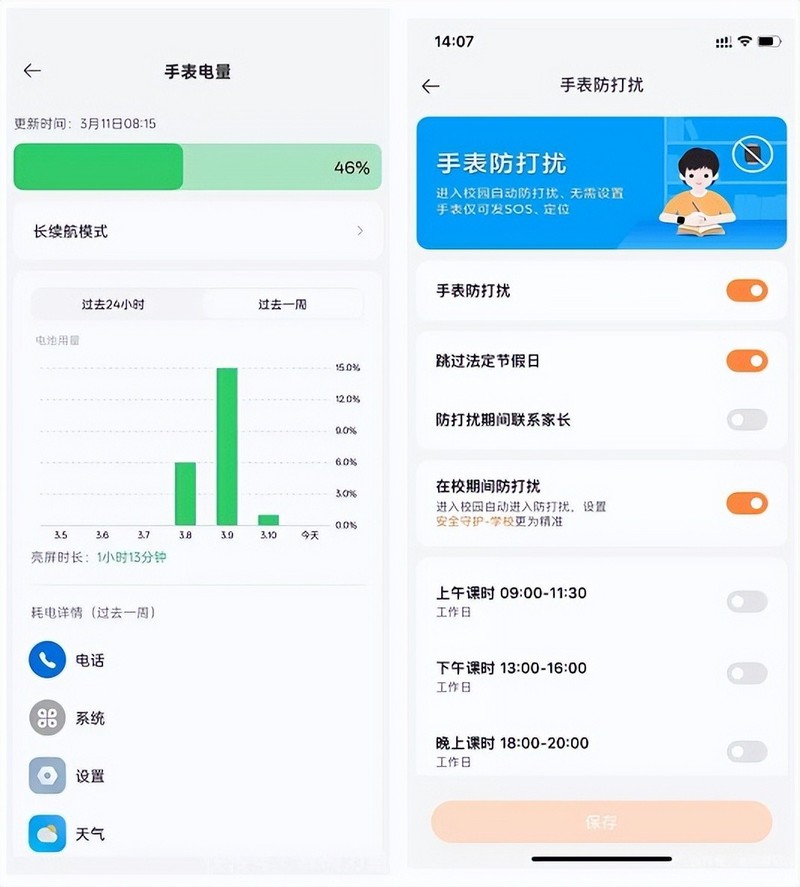Enable 防打扰期间联系家长

[746, 420]
